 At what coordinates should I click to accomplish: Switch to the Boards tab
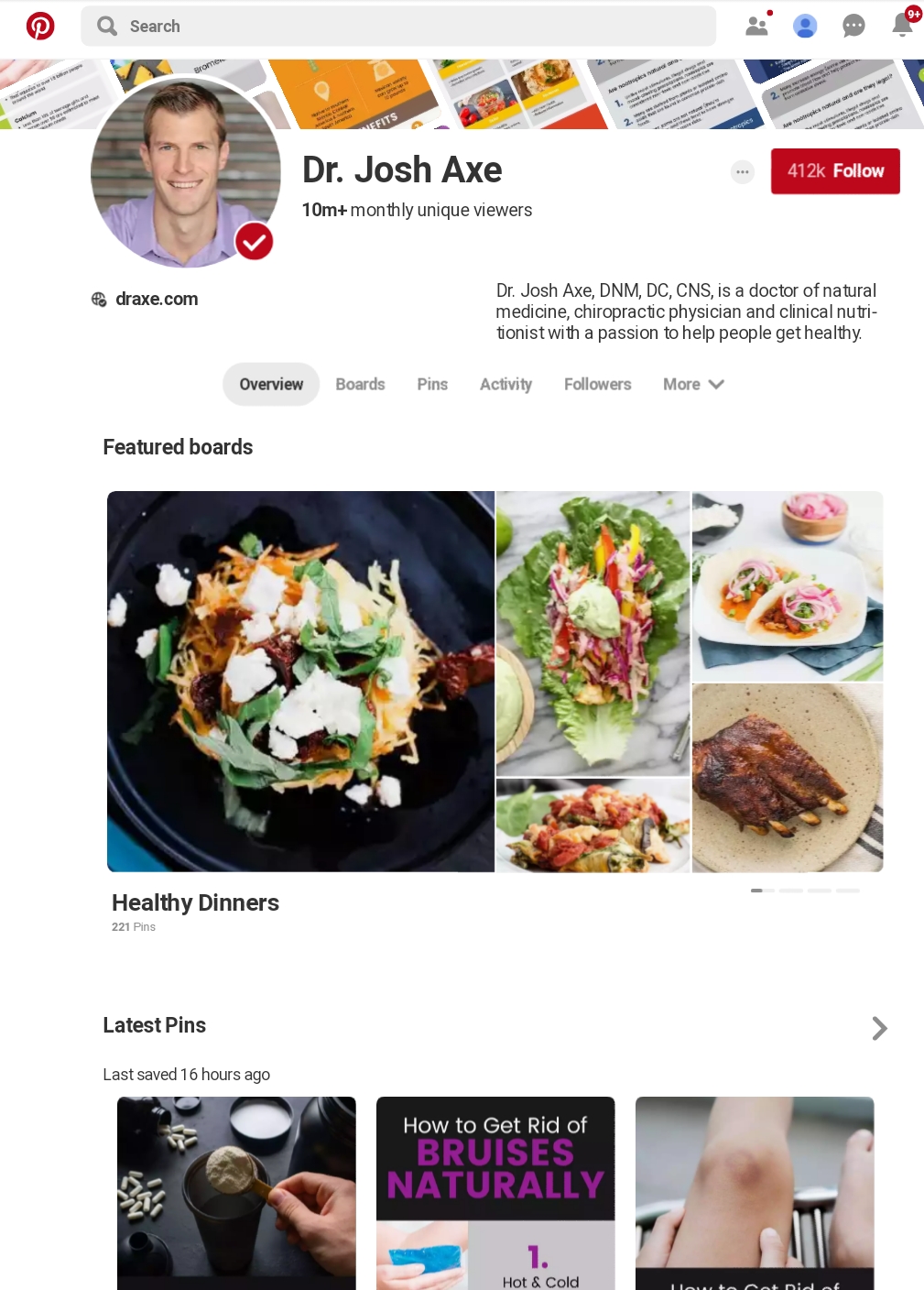click(360, 384)
